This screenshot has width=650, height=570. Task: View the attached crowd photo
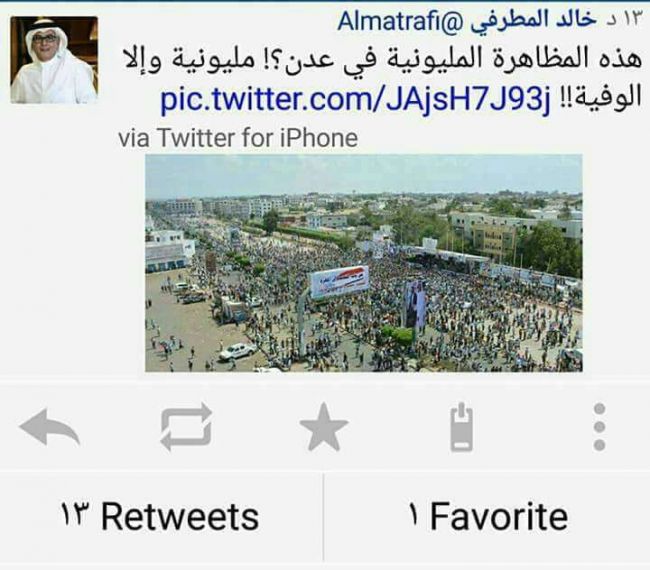[363, 263]
